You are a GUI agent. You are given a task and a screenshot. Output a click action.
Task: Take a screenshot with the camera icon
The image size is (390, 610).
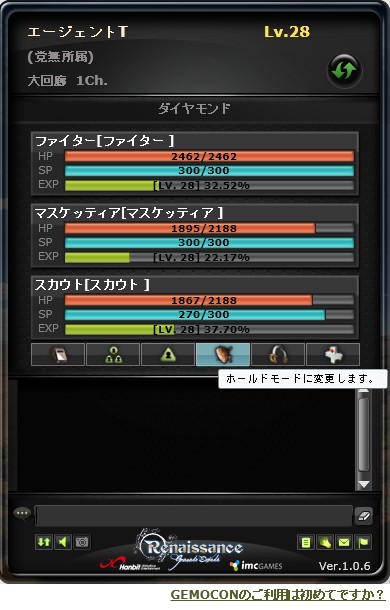82,542
